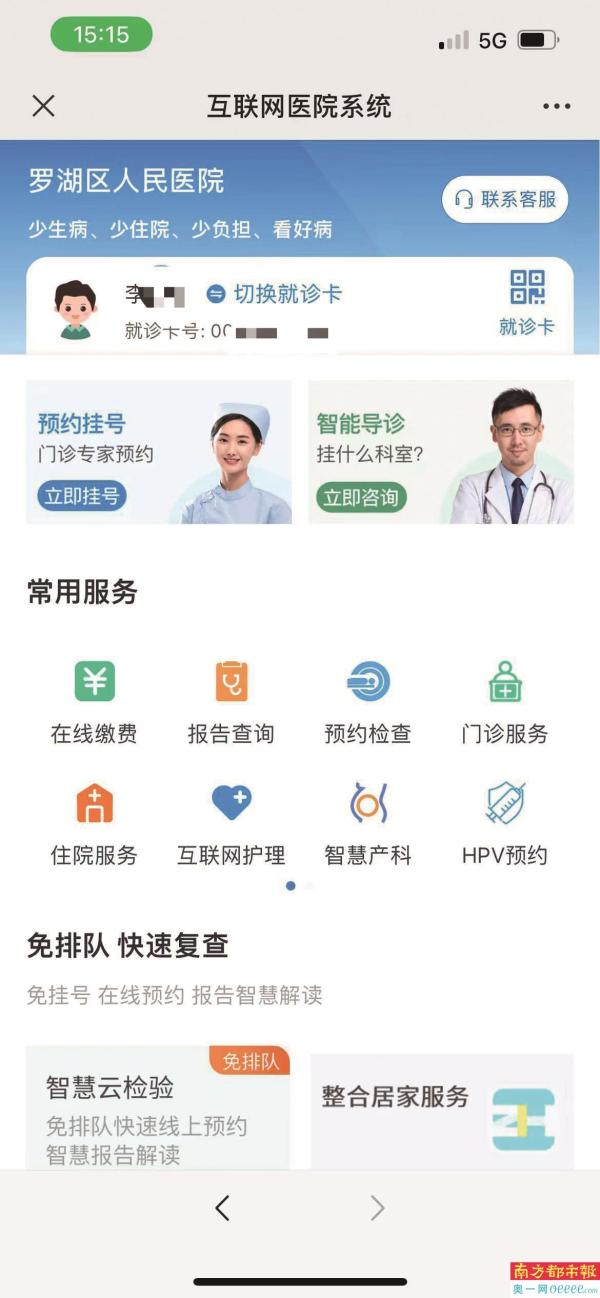Open 在线缴费 online payment
This screenshot has height=1298, width=600.
point(94,701)
